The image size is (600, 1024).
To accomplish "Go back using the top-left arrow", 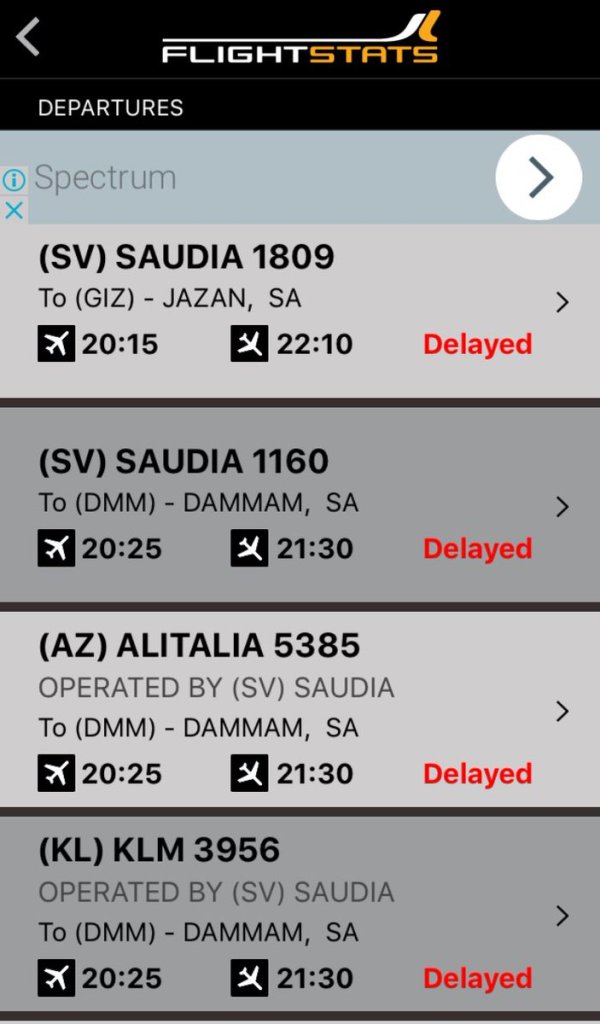I will [28, 38].
